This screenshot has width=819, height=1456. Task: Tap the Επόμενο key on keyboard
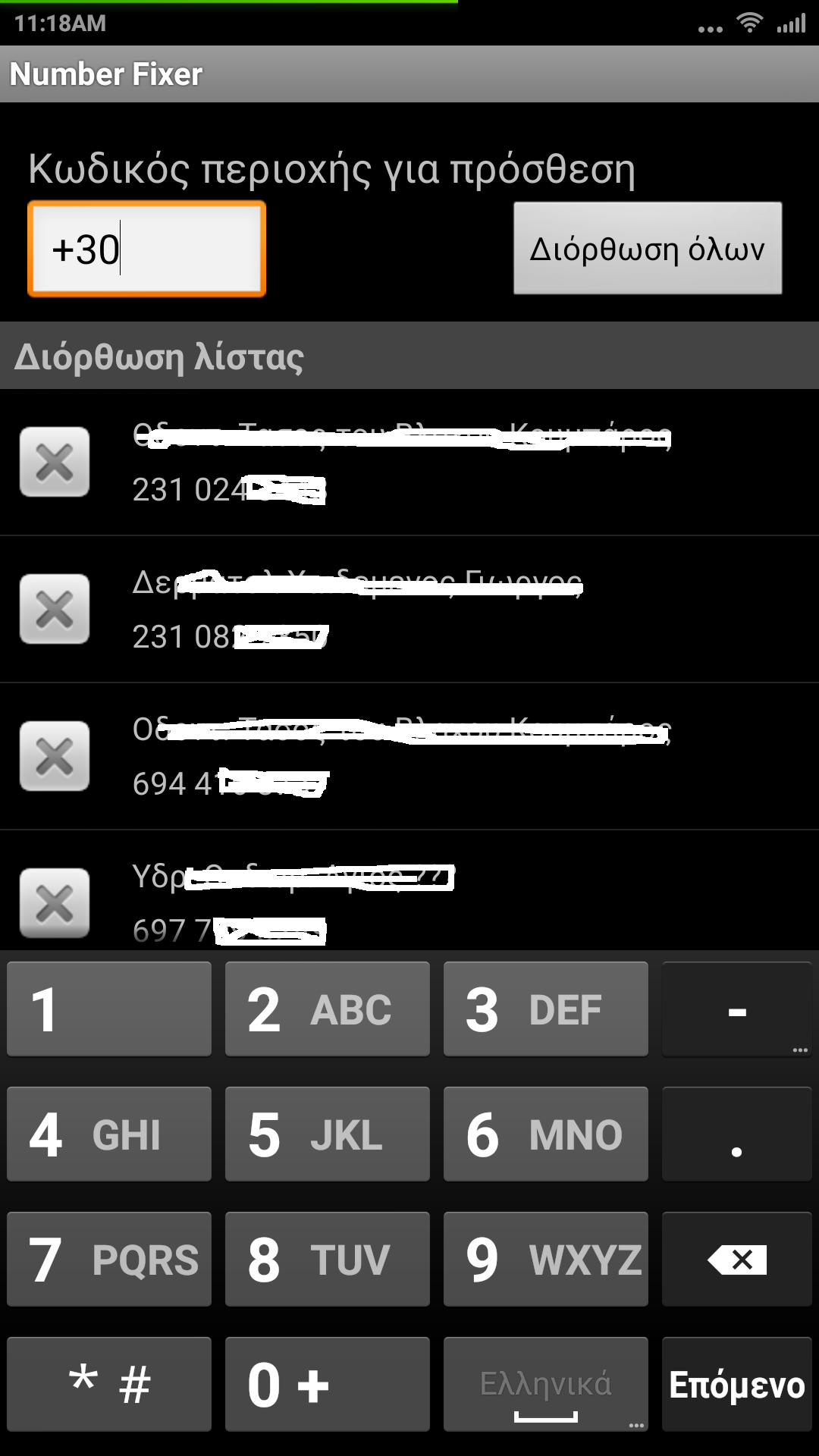[x=736, y=1385]
